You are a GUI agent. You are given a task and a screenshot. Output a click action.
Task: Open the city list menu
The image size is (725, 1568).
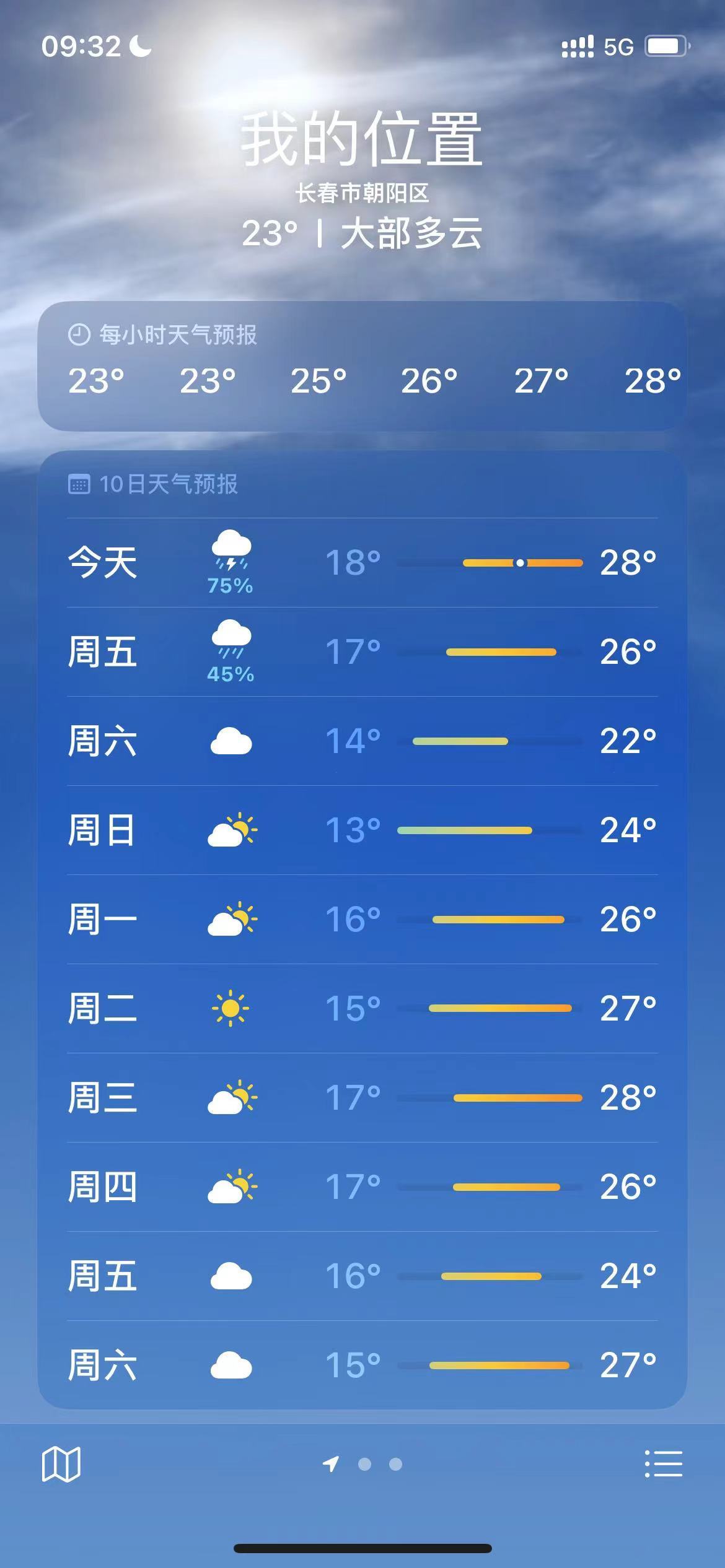coord(663,1464)
